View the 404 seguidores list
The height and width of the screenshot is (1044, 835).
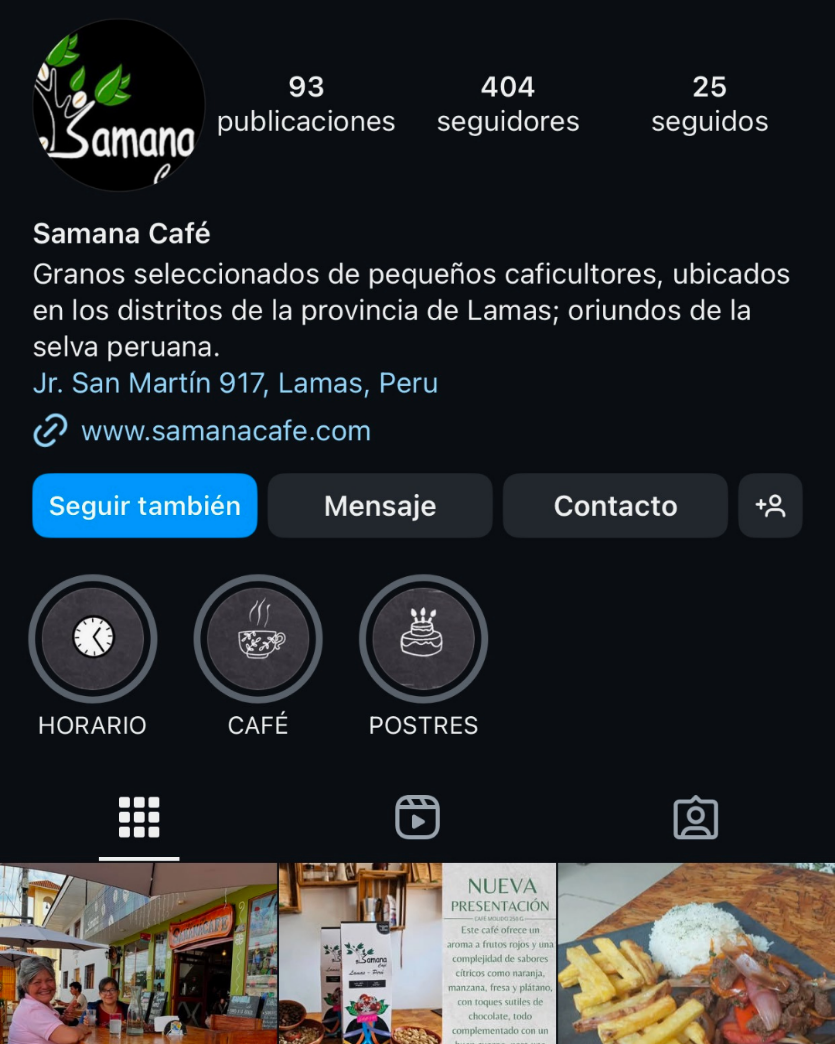[508, 104]
